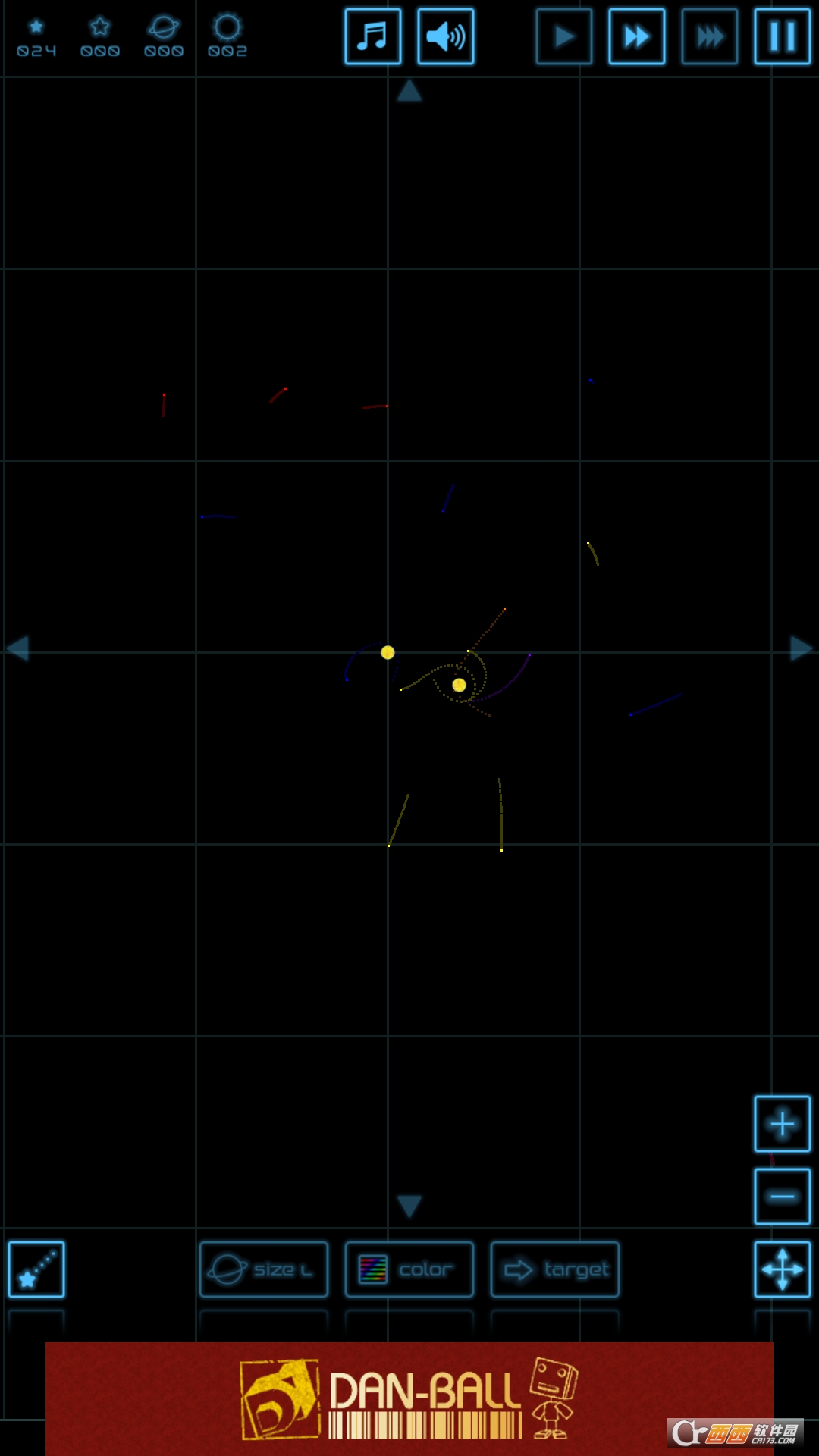Select the shooting star launch tool
The height and width of the screenshot is (1456, 819).
[x=36, y=1269]
